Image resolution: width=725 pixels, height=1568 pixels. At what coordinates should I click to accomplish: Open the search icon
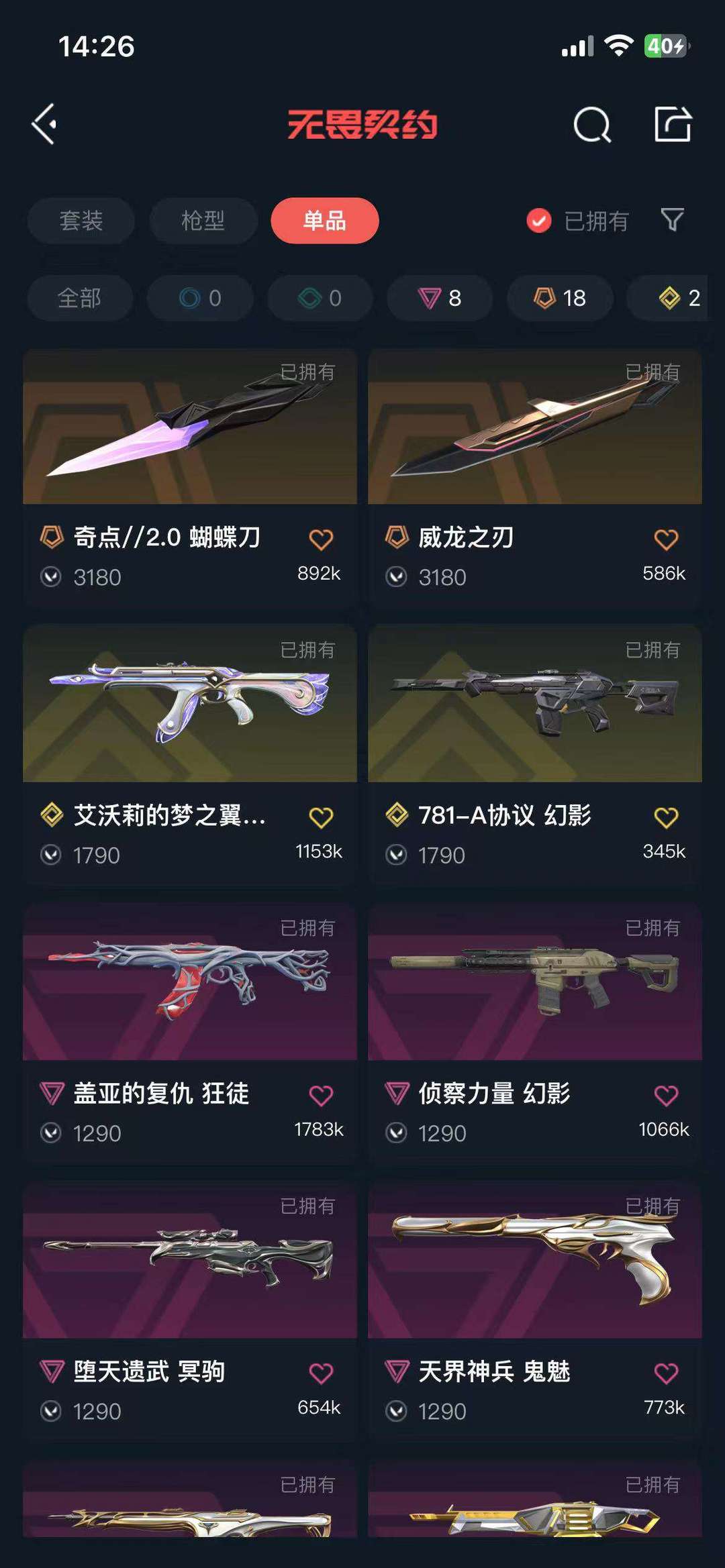(592, 124)
